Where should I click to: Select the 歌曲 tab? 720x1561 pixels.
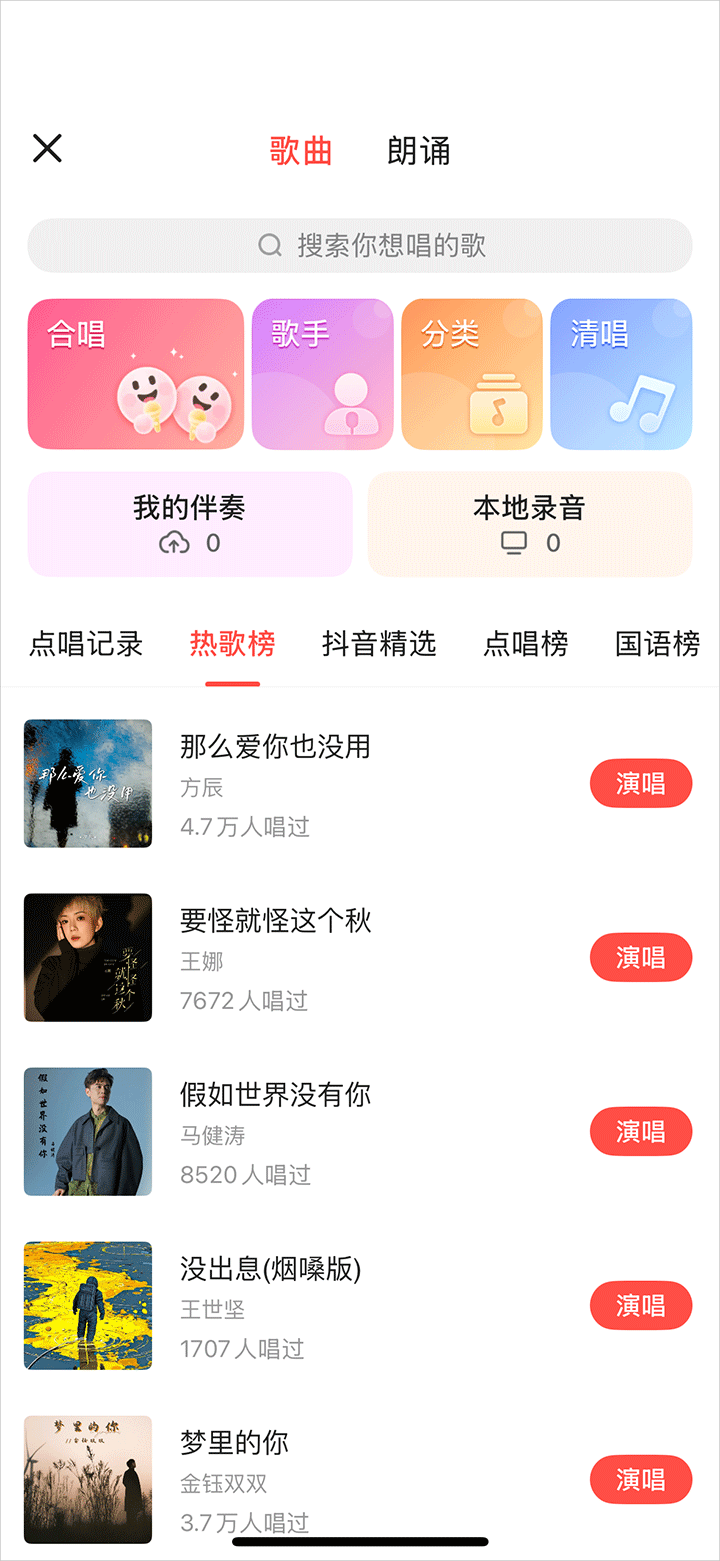(x=300, y=151)
